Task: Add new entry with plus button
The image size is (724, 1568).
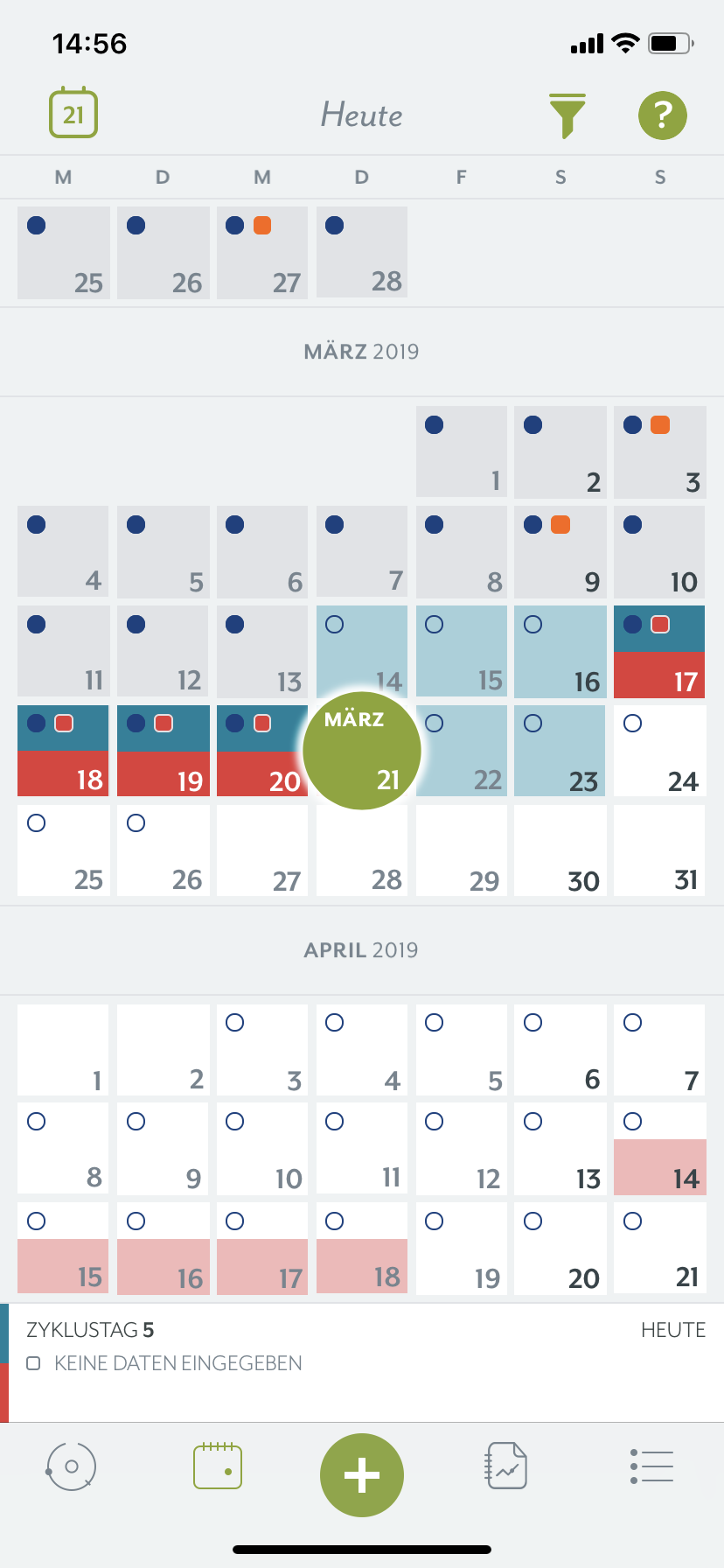Action: [x=362, y=1475]
